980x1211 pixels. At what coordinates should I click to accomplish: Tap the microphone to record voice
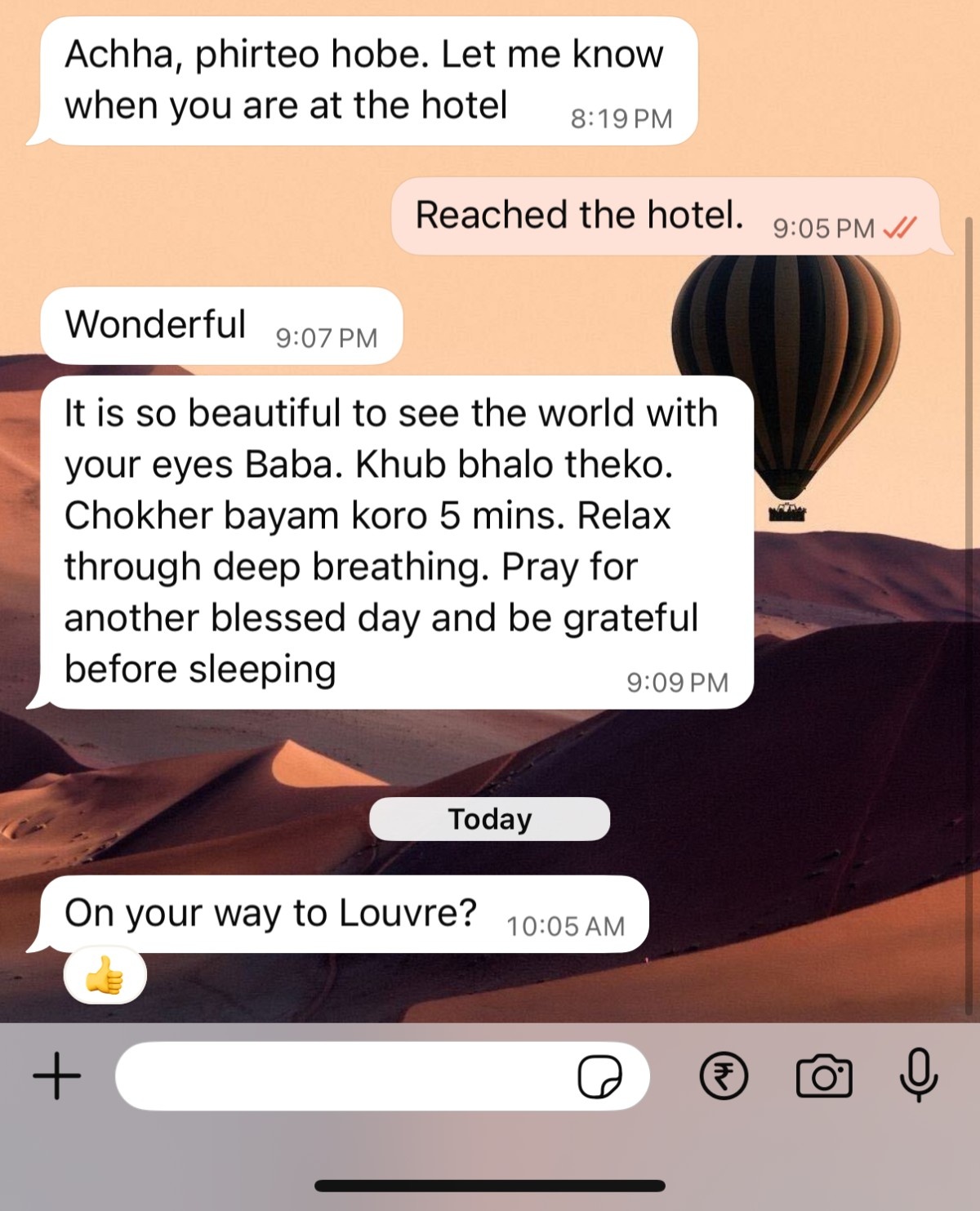pyautogui.click(x=919, y=1075)
